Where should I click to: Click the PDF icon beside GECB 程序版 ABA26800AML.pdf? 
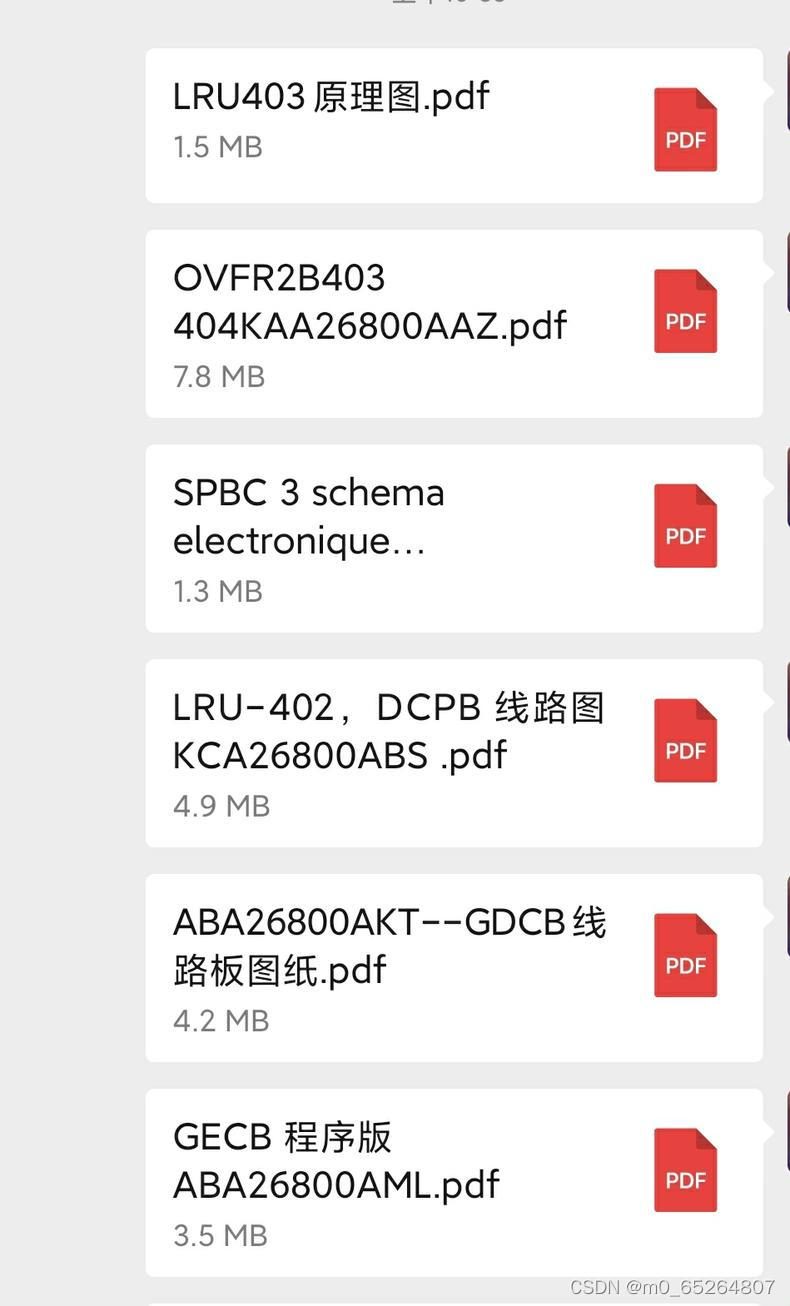click(x=684, y=1170)
